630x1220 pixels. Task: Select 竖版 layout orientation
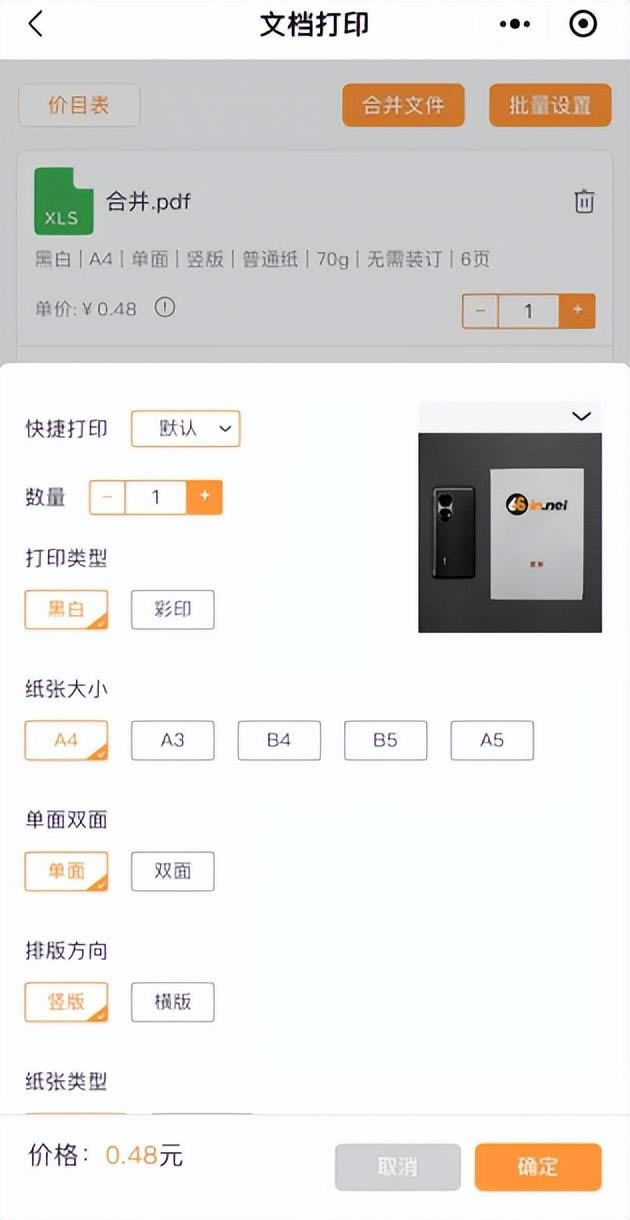[66, 1002]
